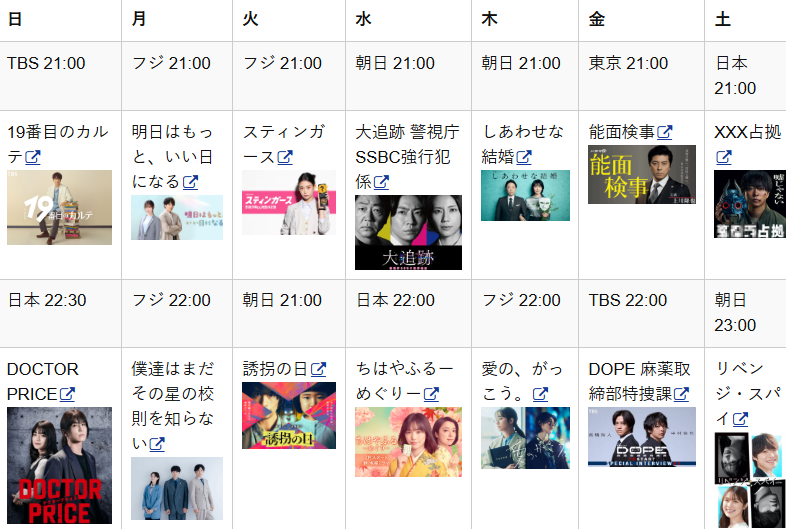Open the DOCTOR PRICE link
Screen dimensions: 786x529
pos(40,382)
